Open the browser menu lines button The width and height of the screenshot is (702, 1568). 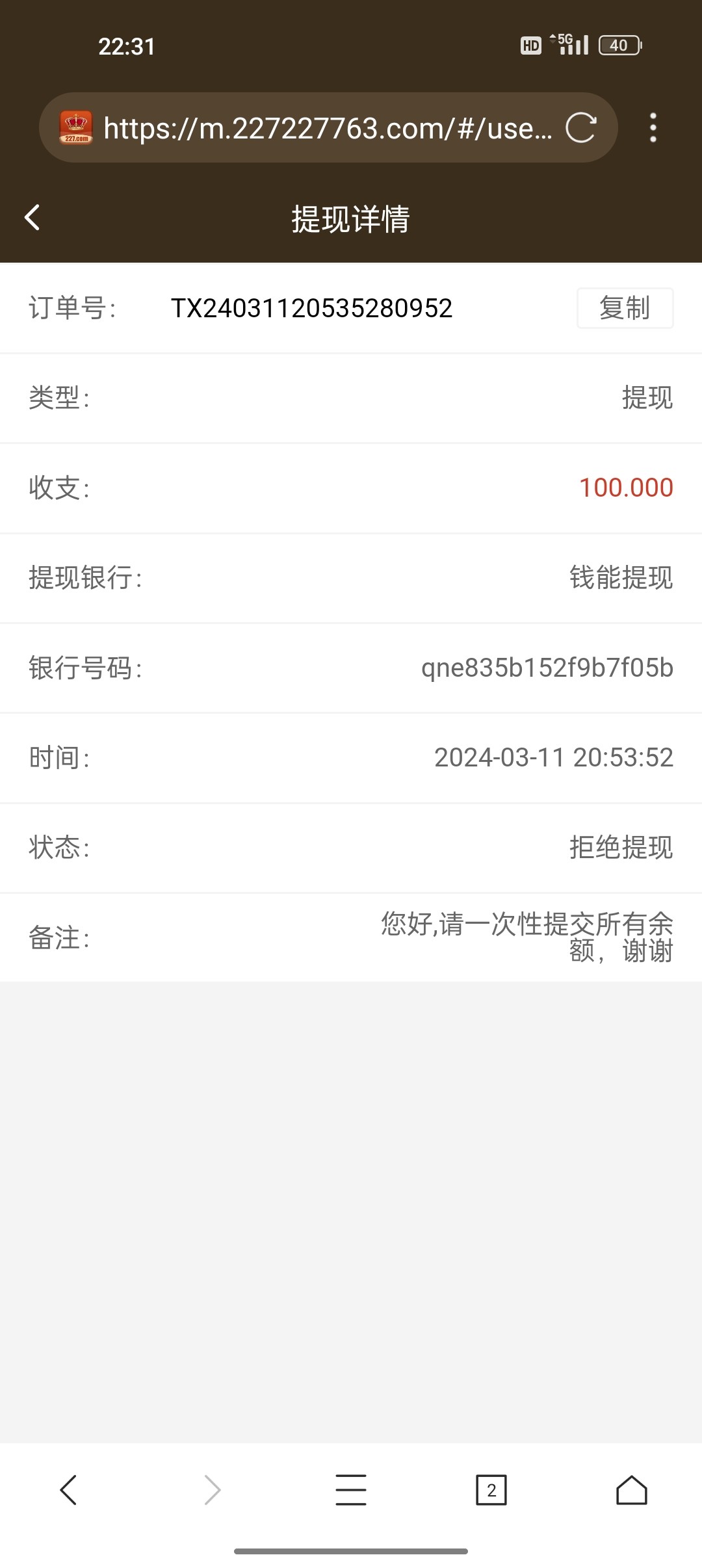pos(351,1489)
